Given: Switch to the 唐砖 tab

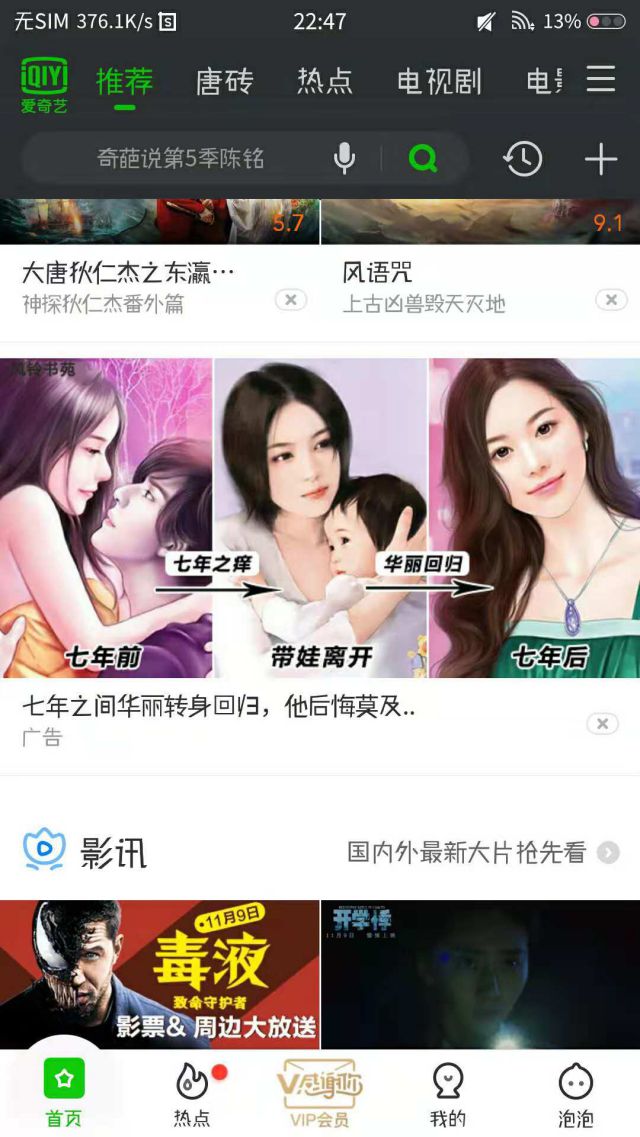Looking at the screenshot, I should coord(224,81).
